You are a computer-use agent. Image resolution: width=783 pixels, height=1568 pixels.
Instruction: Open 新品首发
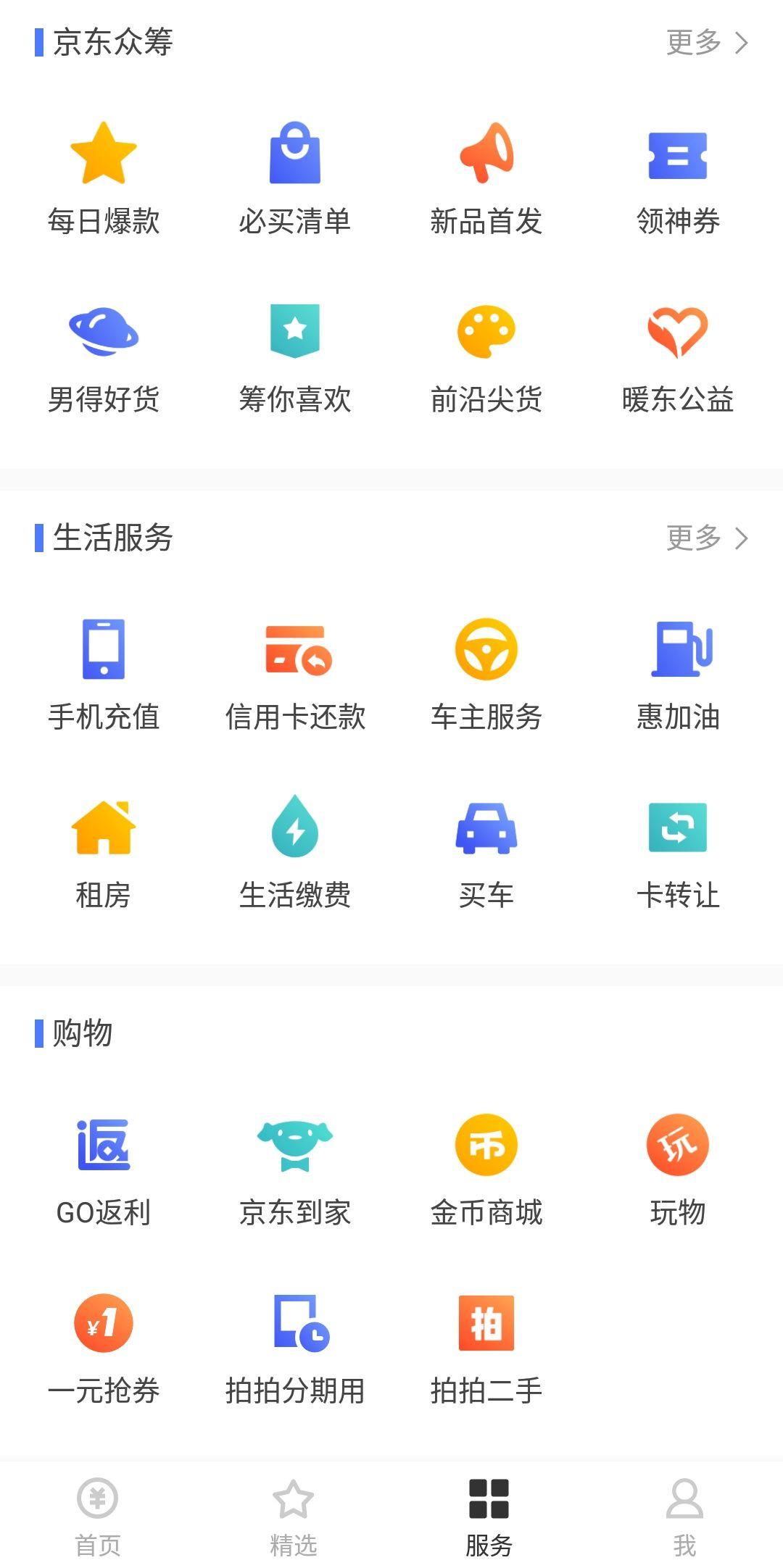(486, 178)
